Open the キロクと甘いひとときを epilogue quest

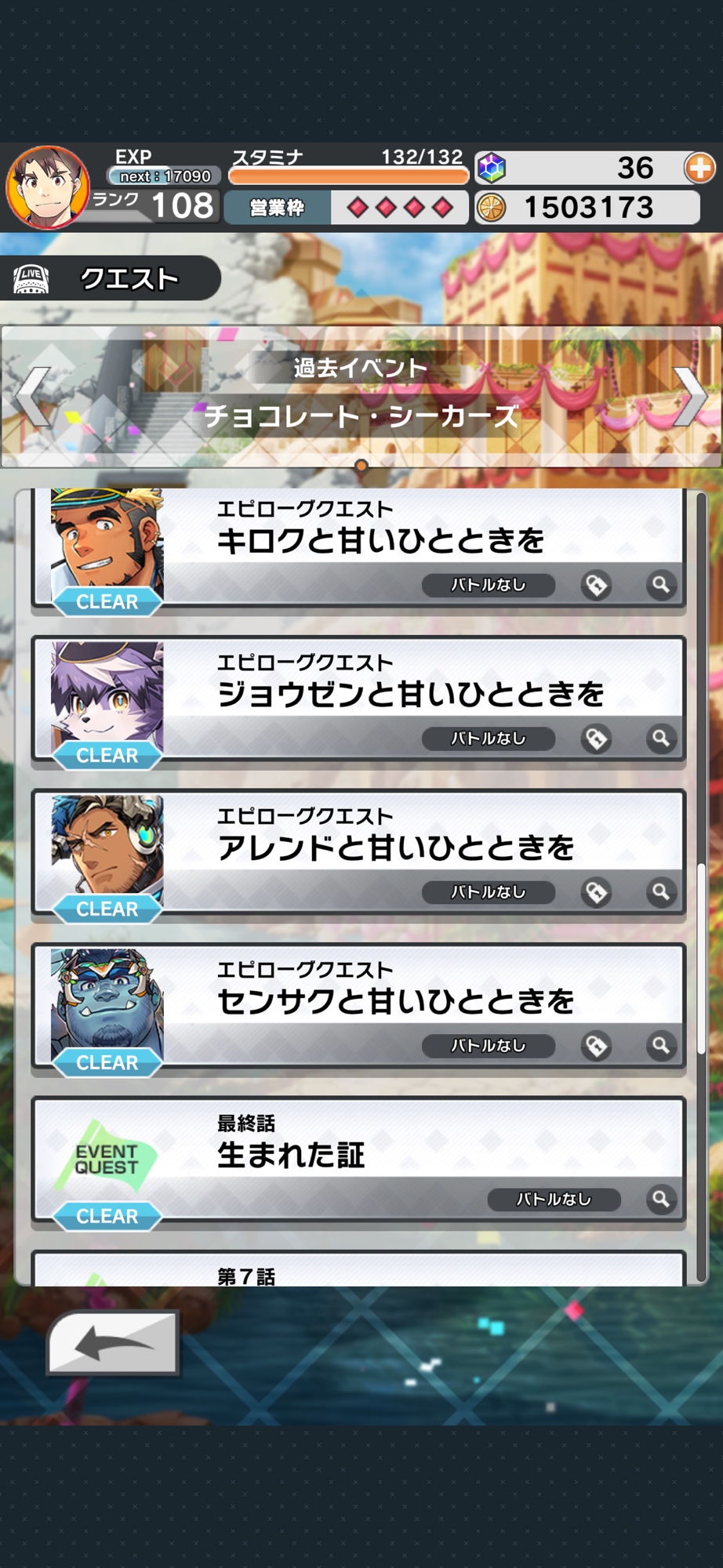380,541
